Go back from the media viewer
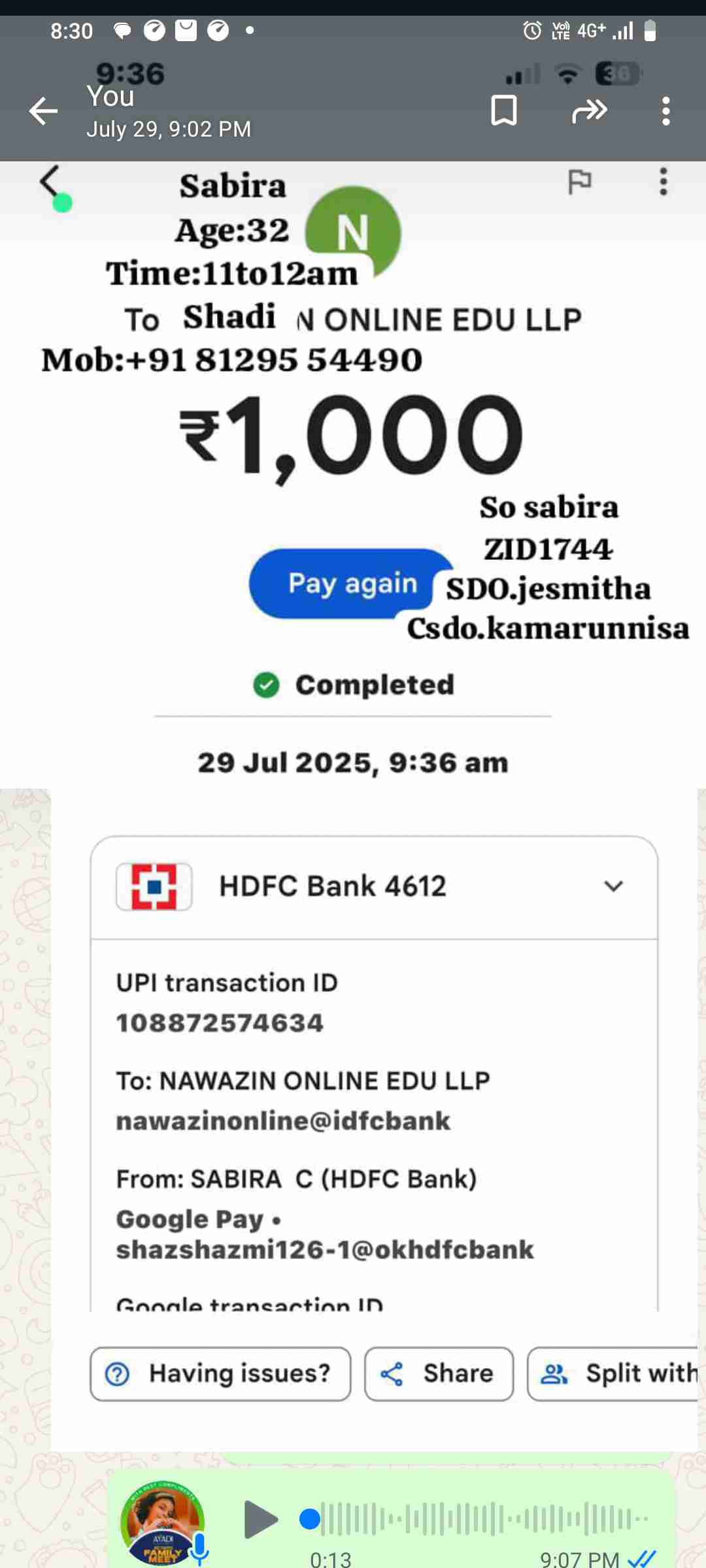This screenshot has width=706, height=1568. [43, 111]
